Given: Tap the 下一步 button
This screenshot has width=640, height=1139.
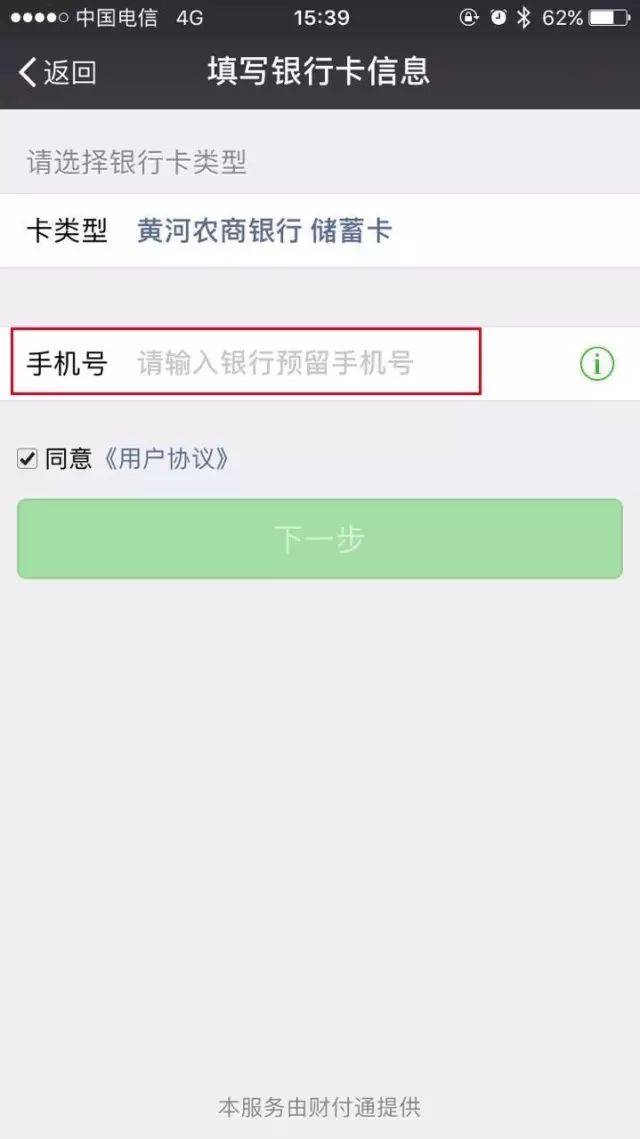Looking at the screenshot, I should coord(320,539).
